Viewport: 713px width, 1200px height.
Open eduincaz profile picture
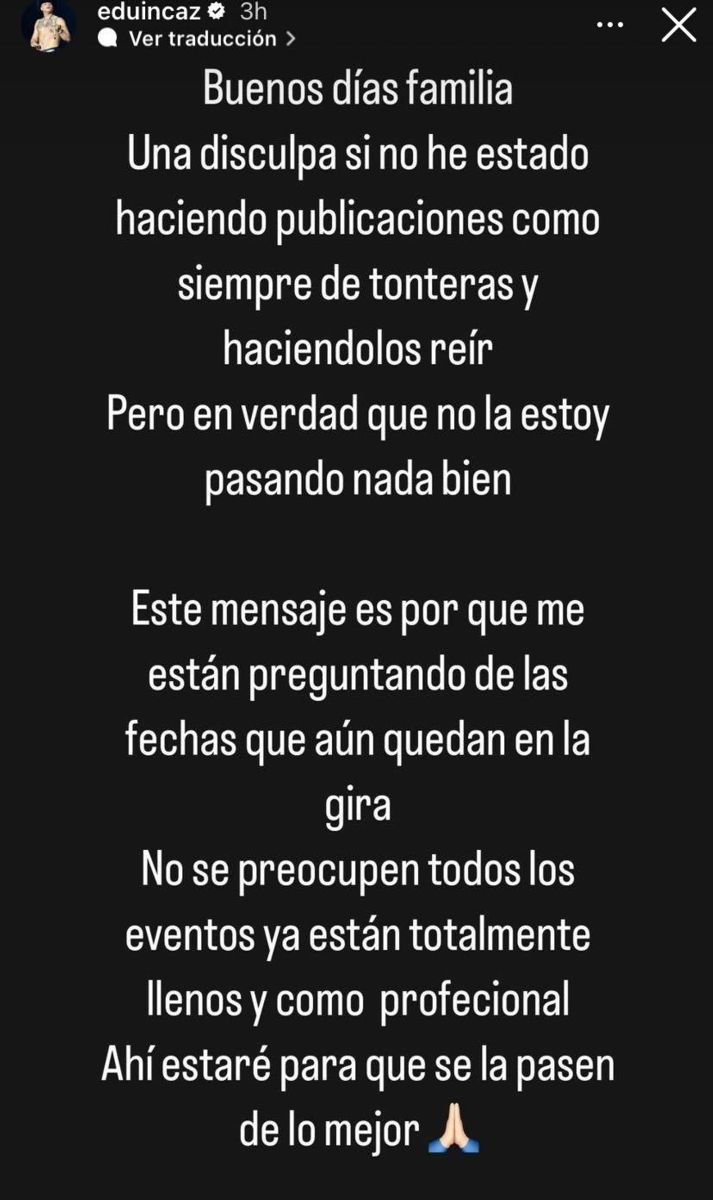(48, 25)
